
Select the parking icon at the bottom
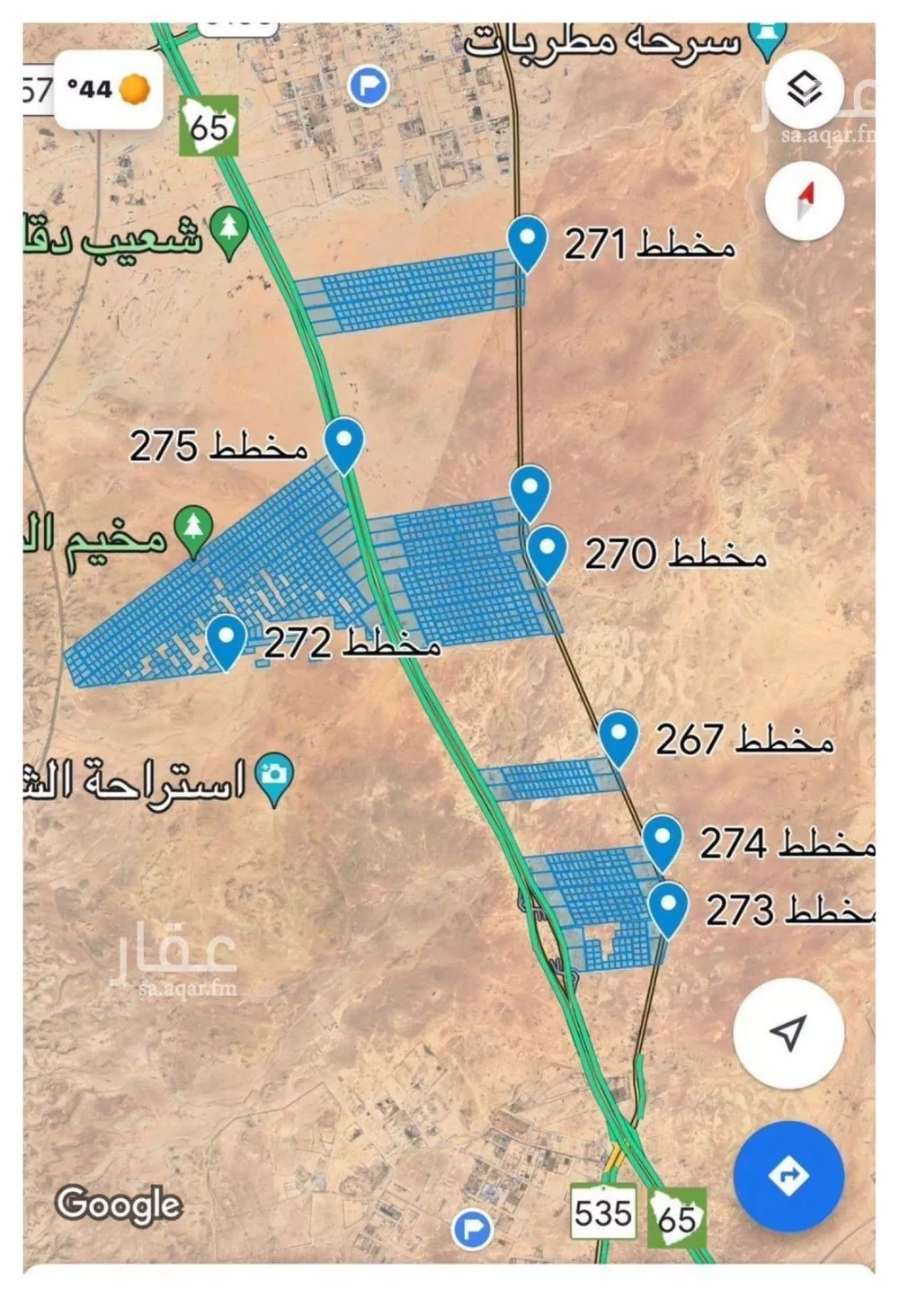[x=471, y=1228]
